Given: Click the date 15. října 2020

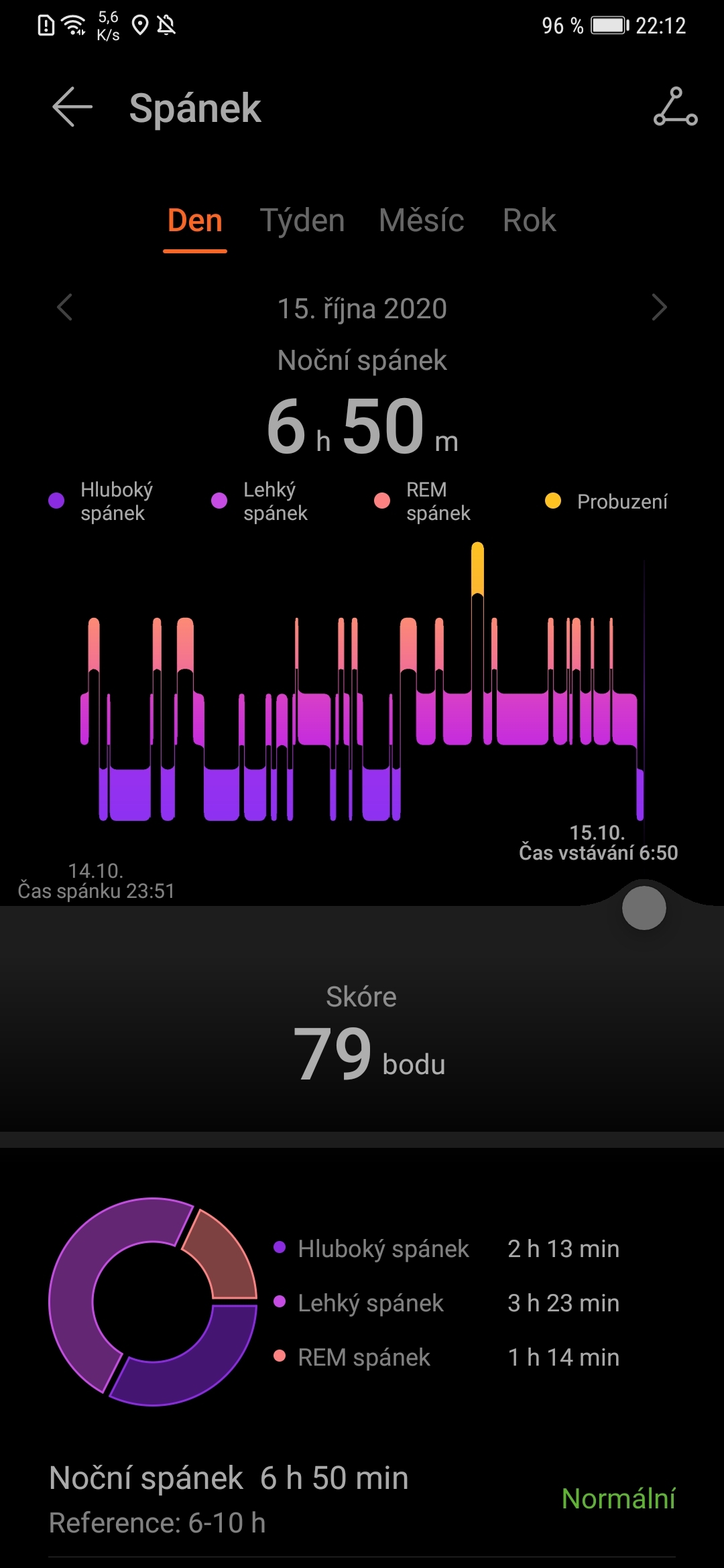Looking at the screenshot, I should 362,308.
